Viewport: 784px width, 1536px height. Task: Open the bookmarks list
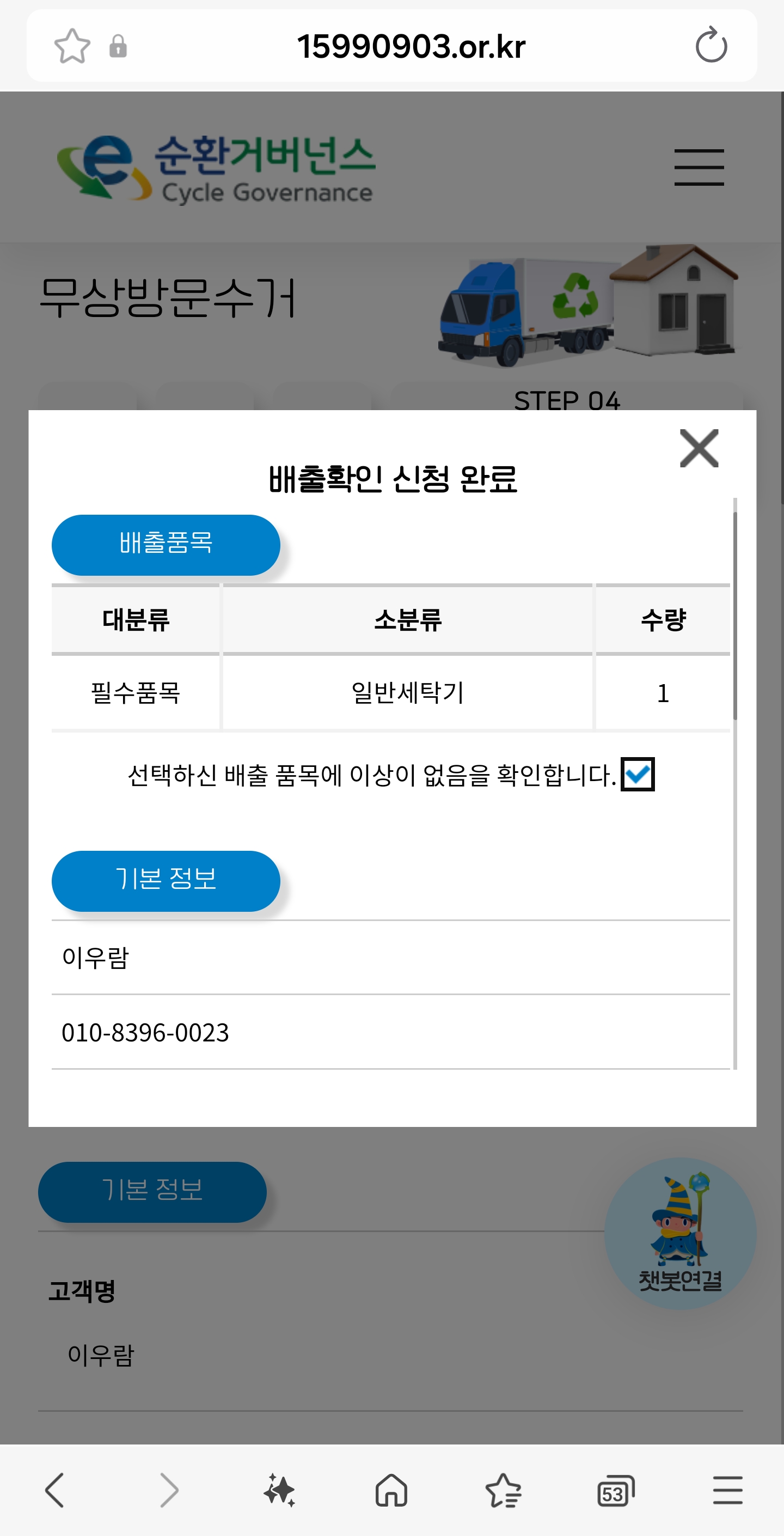click(503, 1490)
